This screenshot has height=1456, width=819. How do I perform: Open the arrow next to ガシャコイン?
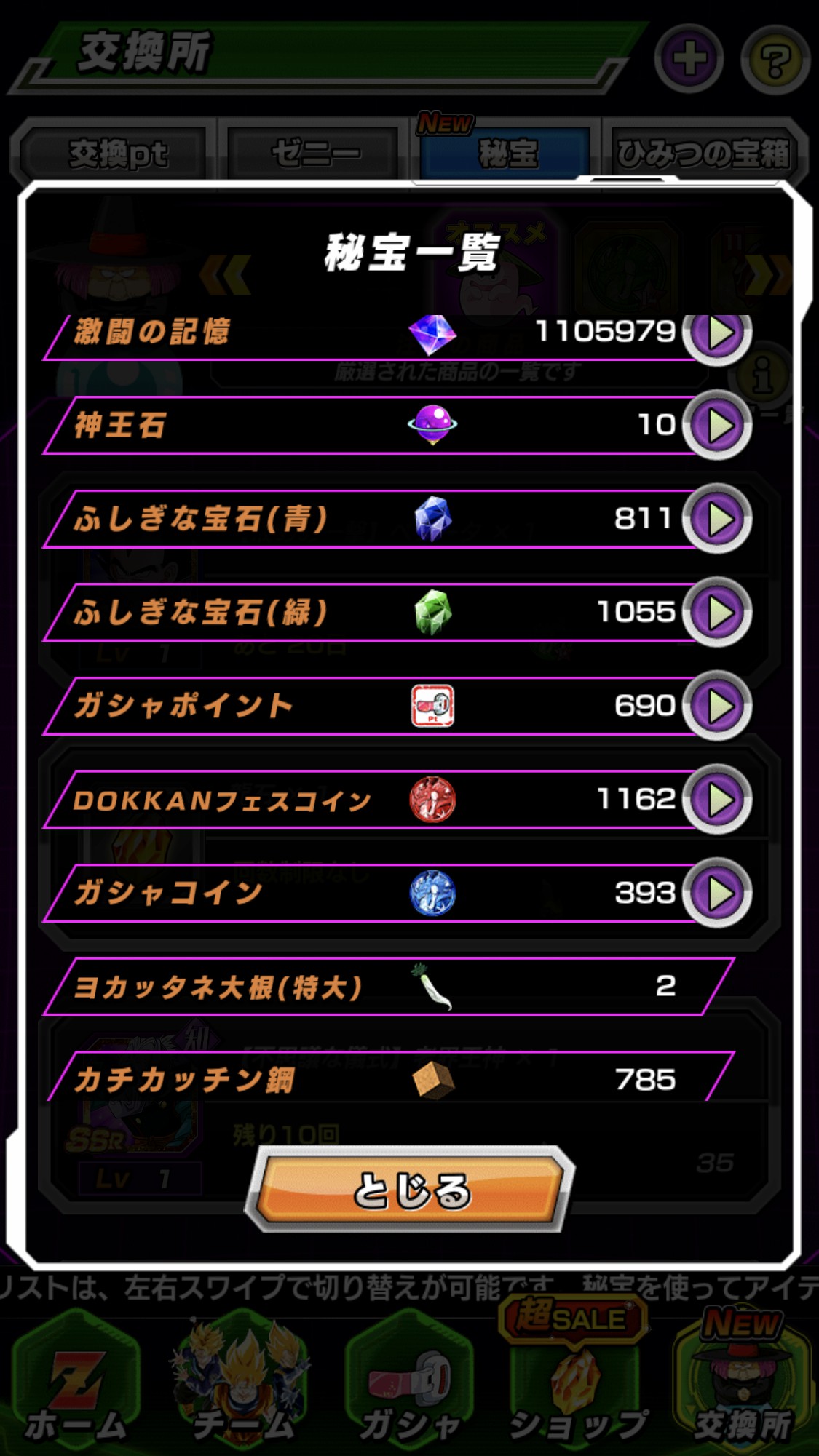pyautogui.click(x=718, y=893)
